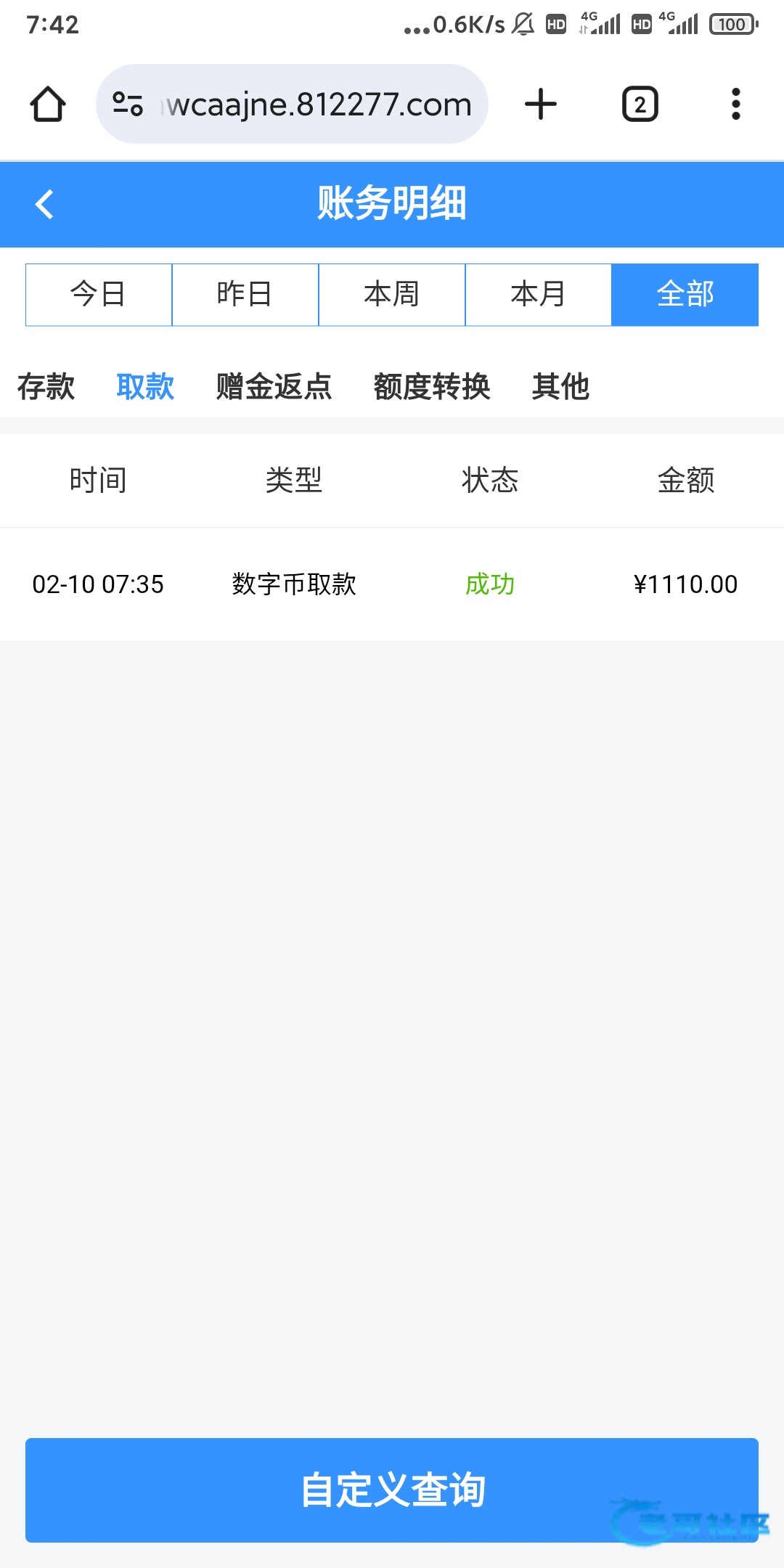The image size is (784, 1568).
Task: Select the 全部 date filter
Action: click(x=685, y=295)
